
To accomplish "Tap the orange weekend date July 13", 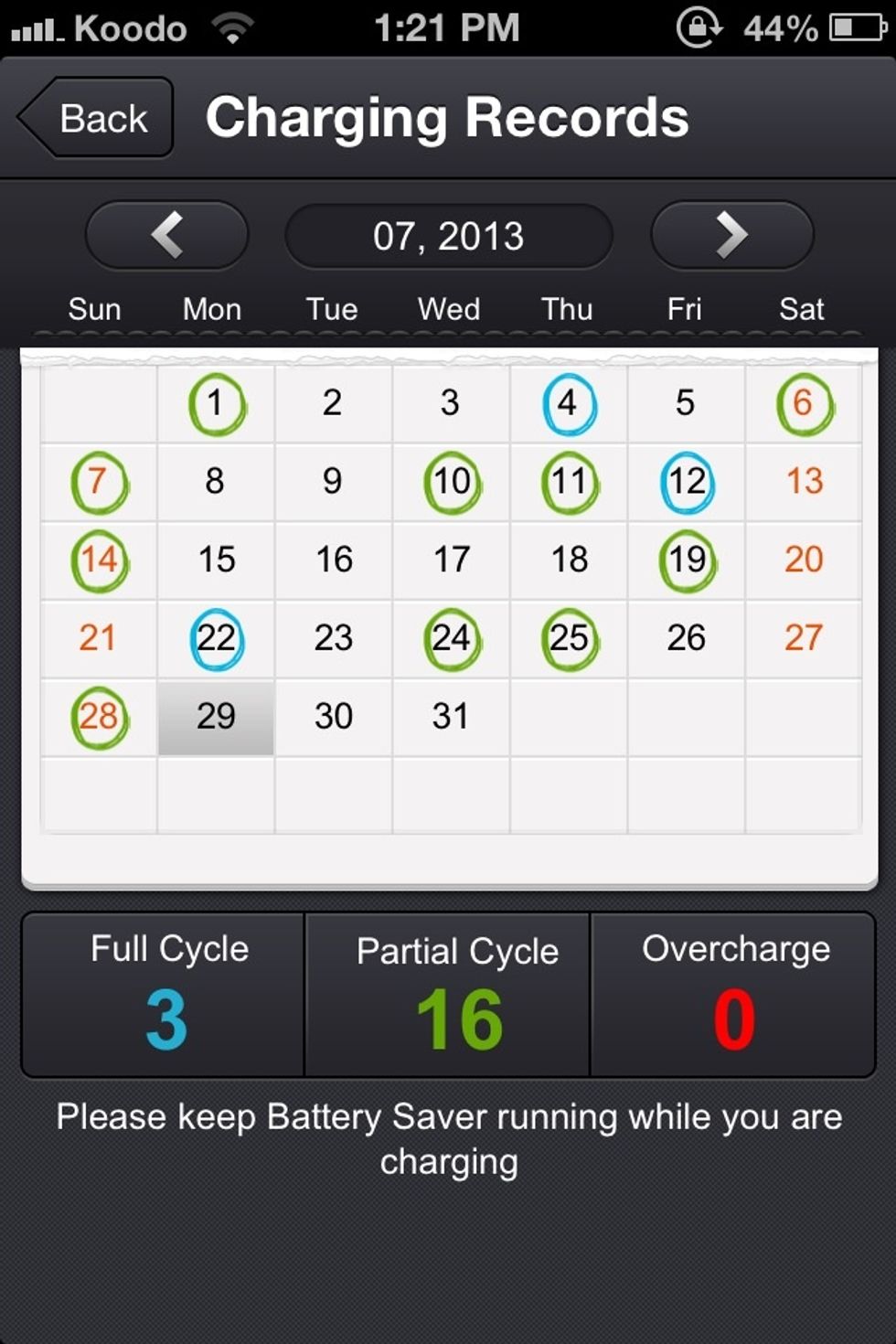I will (x=803, y=484).
